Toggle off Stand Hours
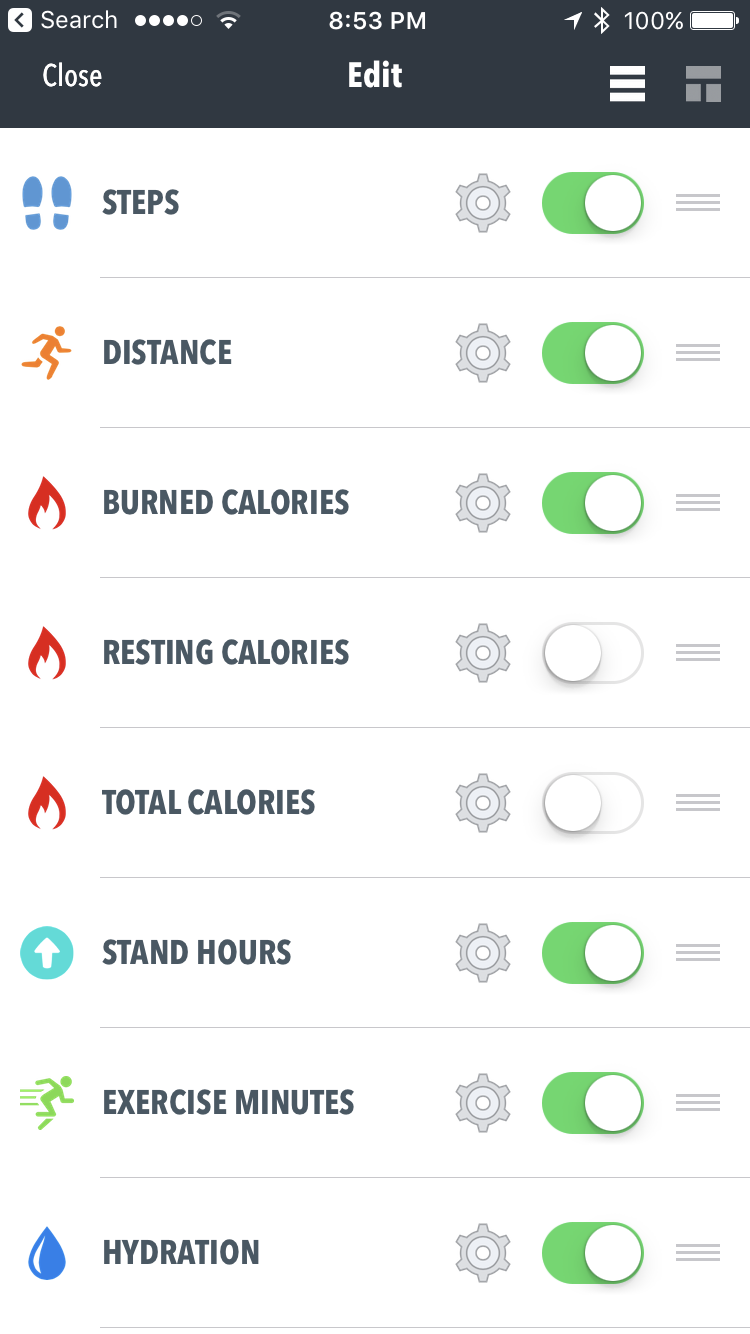 click(592, 953)
